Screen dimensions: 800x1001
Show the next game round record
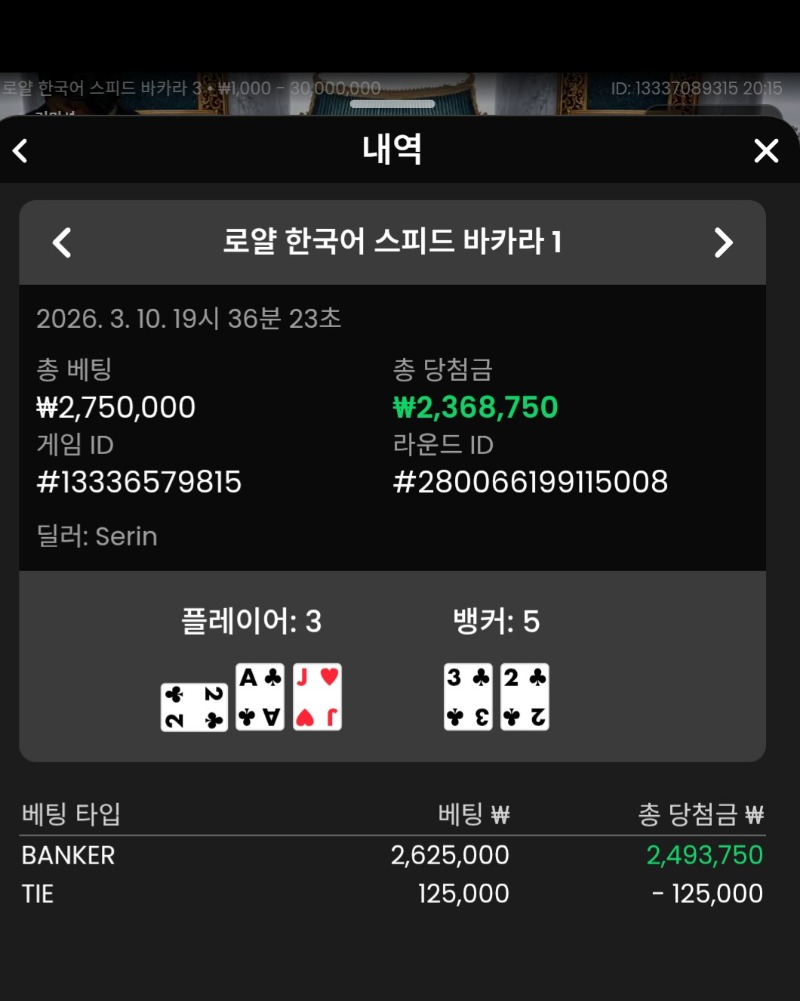(x=723, y=243)
